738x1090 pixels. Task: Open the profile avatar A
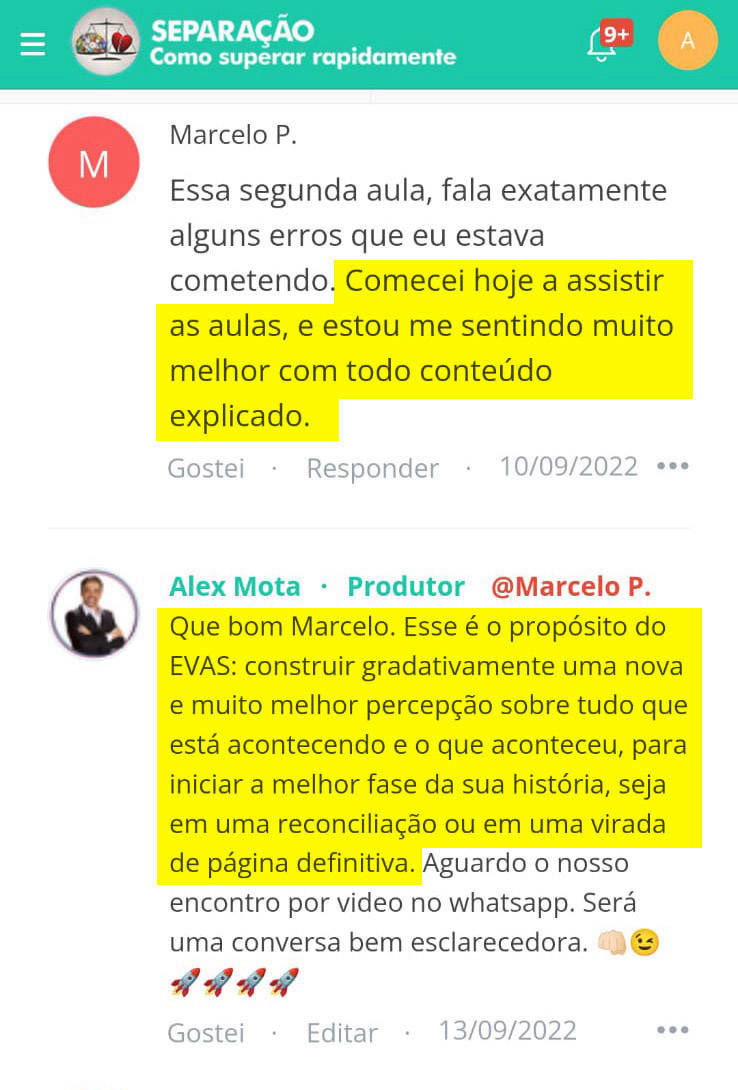point(687,41)
